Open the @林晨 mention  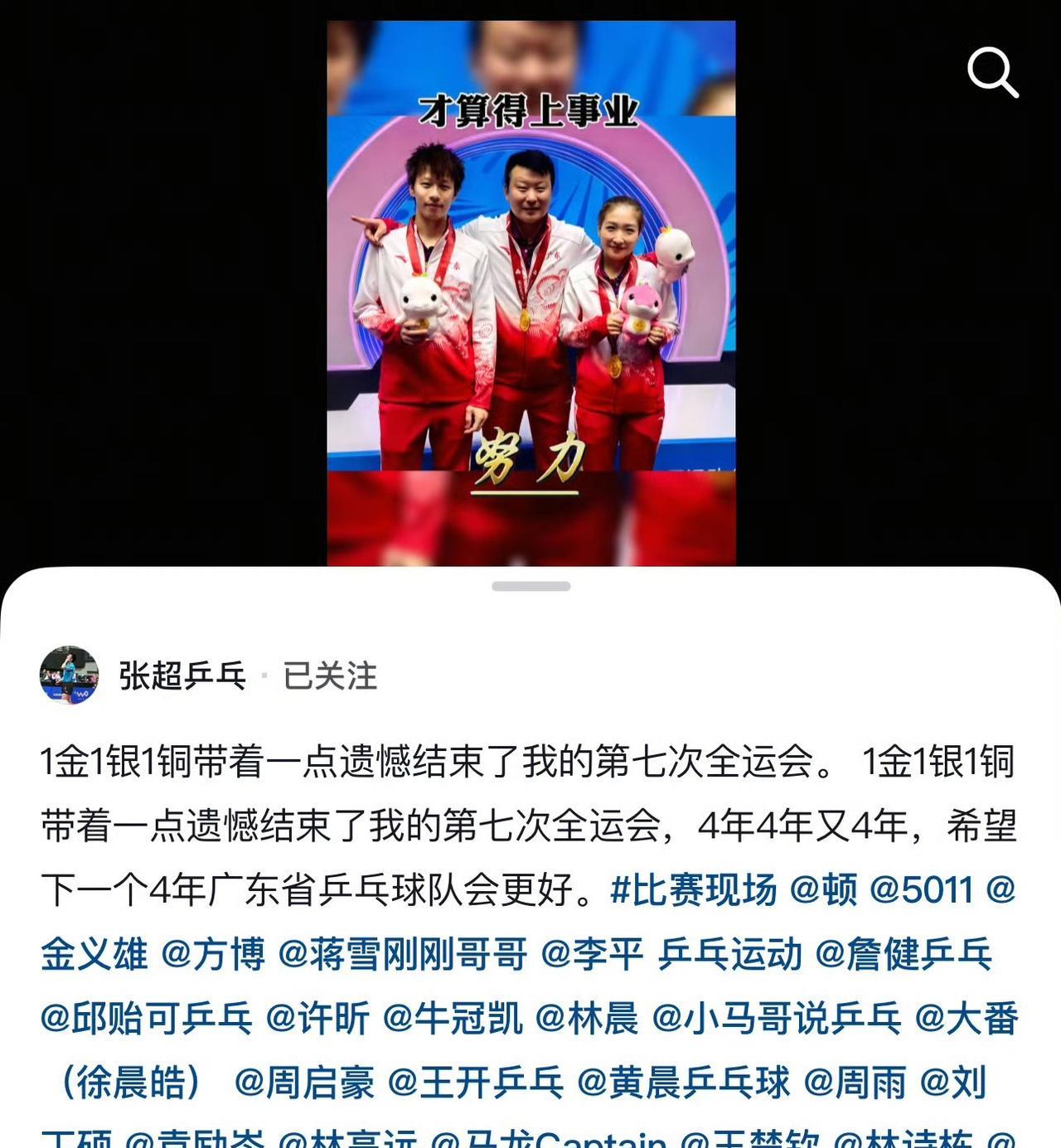pyautogui.click(x=587, y=1019)
